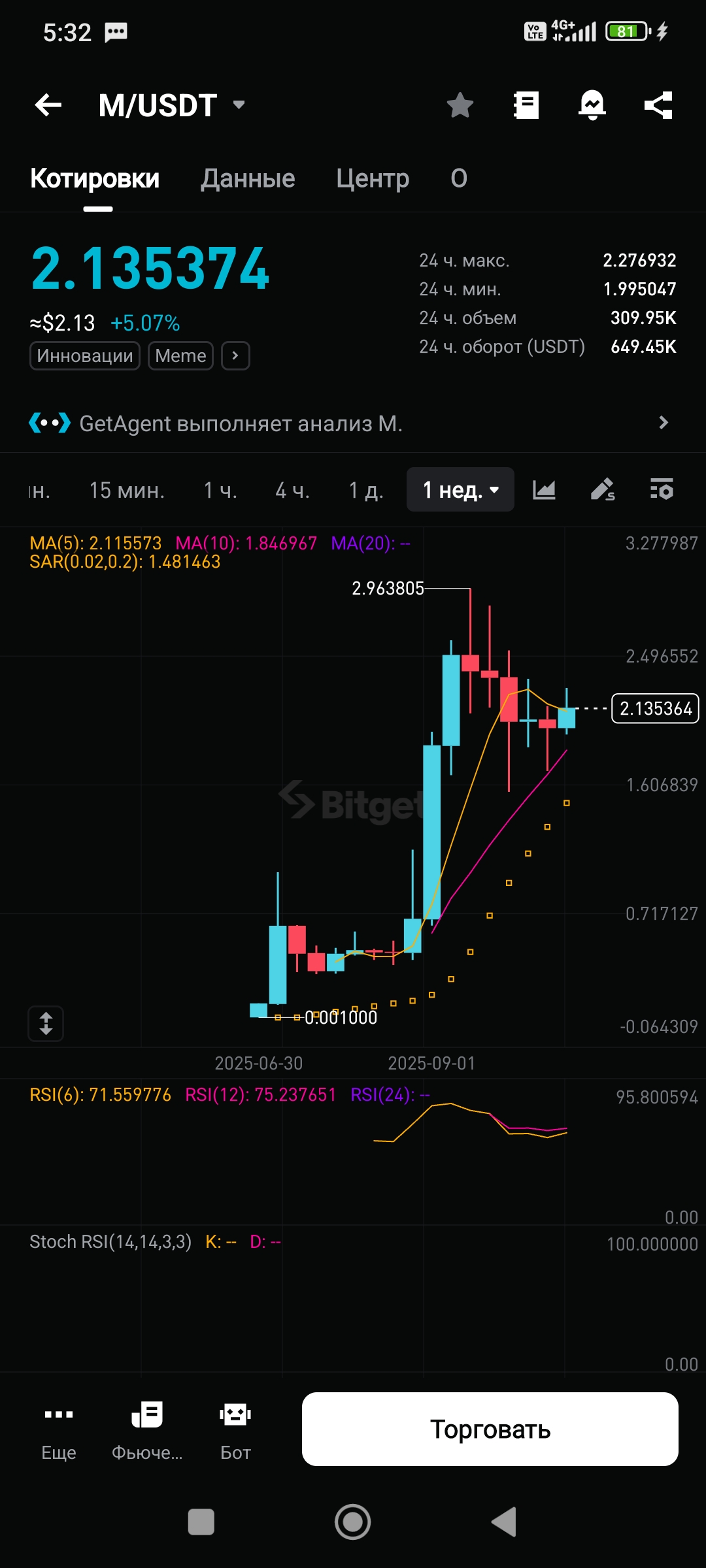
Task: Select the 1 д. chart interval
Action: coord(366,490)
